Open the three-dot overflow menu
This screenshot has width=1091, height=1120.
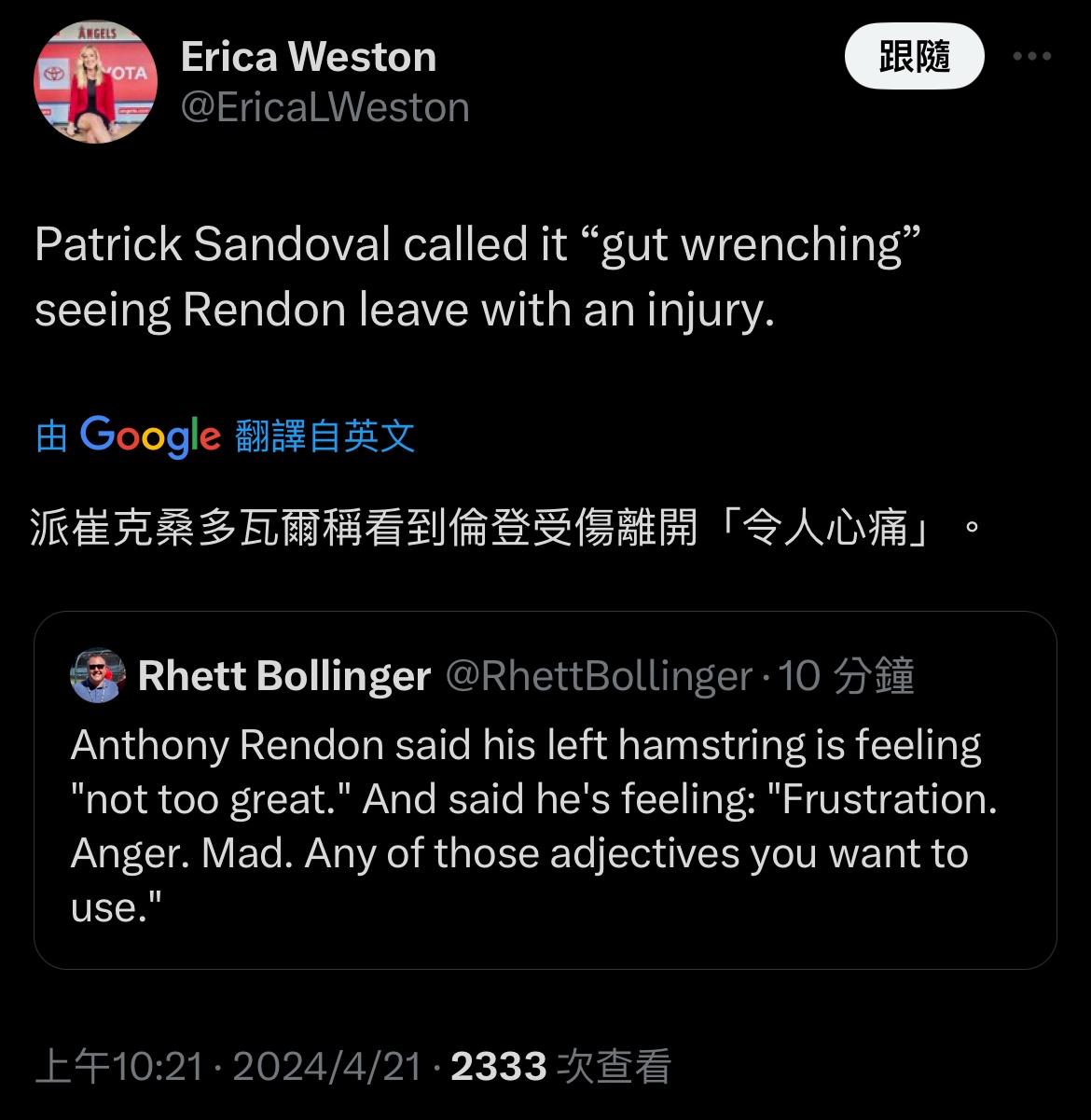point(1032,57)
